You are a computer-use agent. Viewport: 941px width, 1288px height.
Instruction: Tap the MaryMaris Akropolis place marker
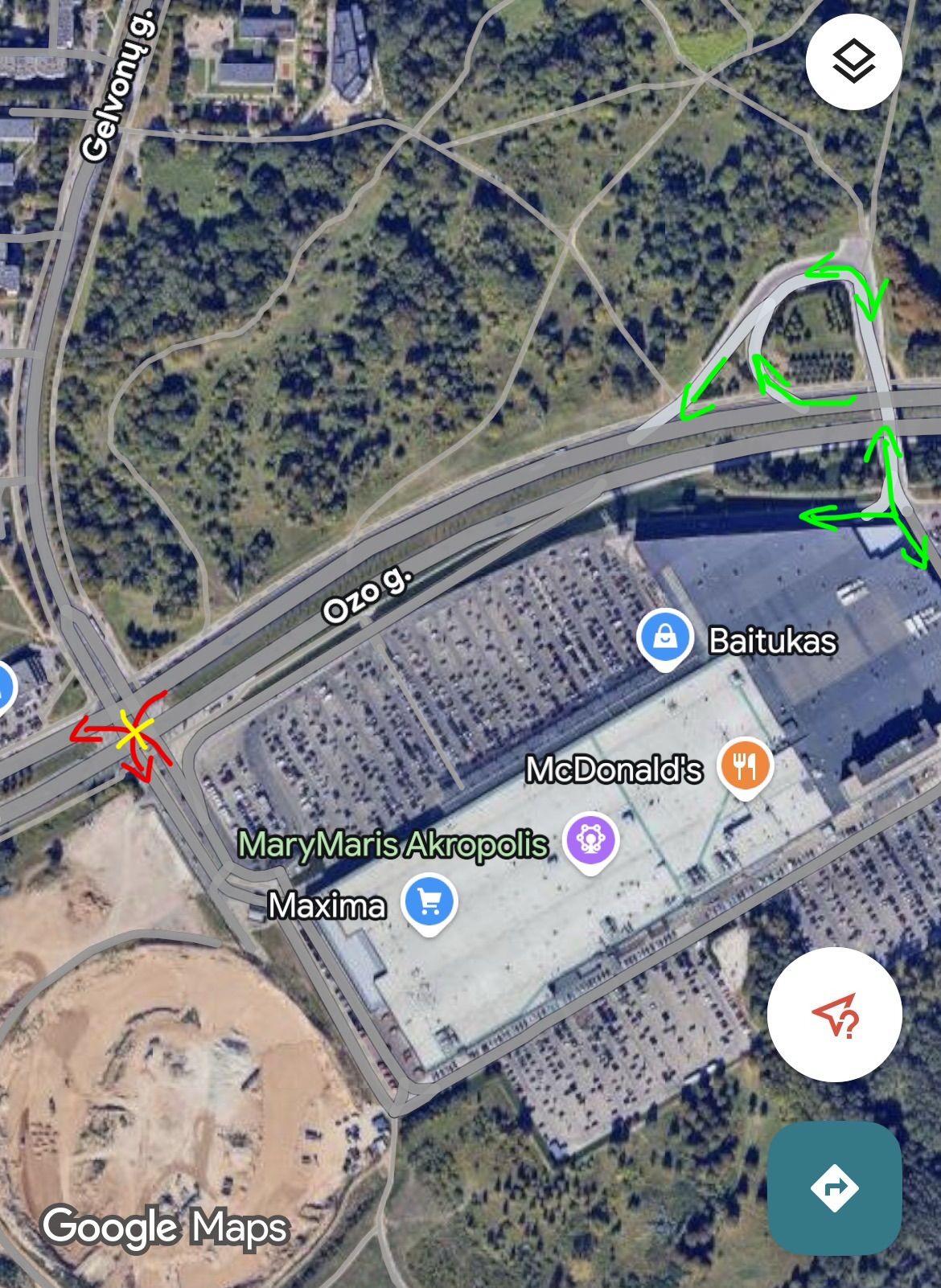click(x=591, y=840)
